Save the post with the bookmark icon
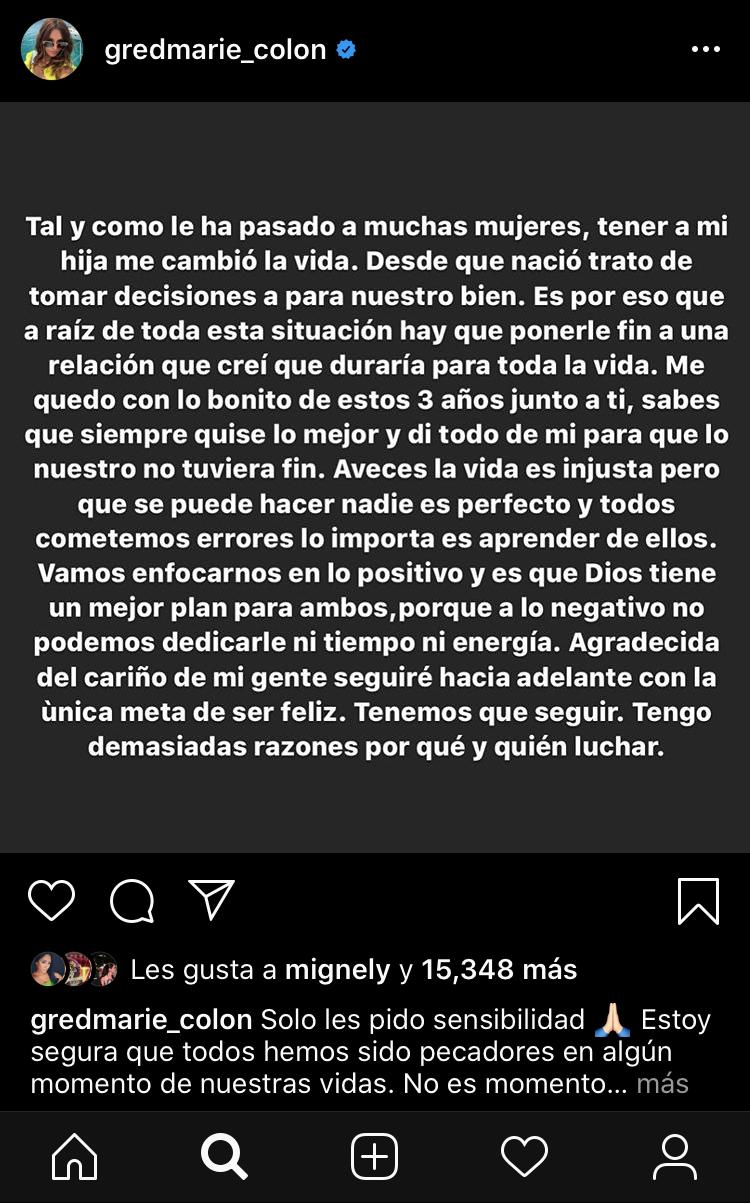Screen dimensions: 750x1203 tap(697, 900)
